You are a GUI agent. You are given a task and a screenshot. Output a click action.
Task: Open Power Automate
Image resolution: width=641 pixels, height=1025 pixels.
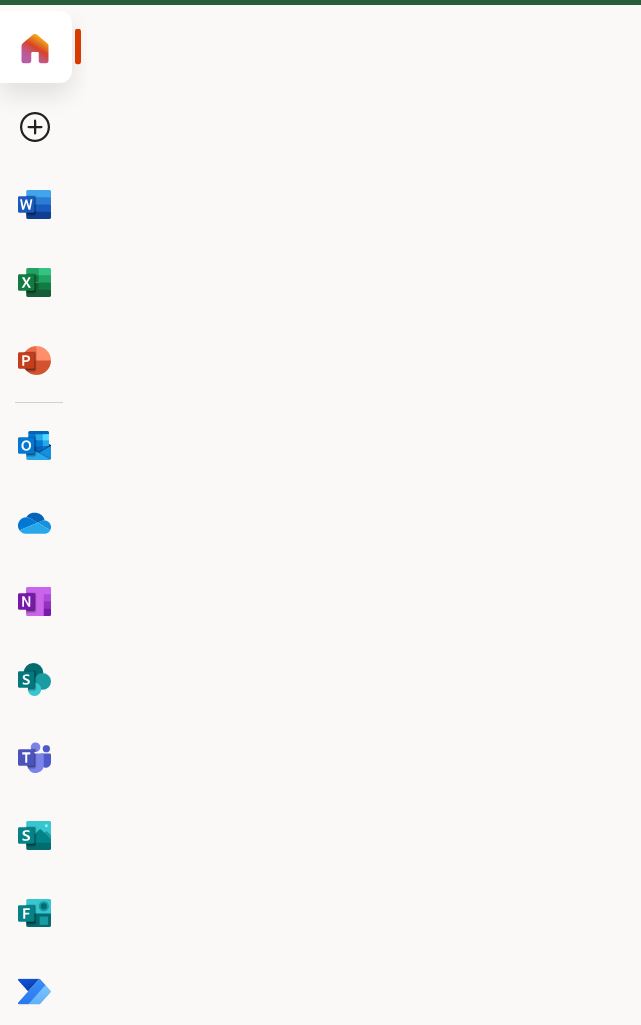[35, 991]
